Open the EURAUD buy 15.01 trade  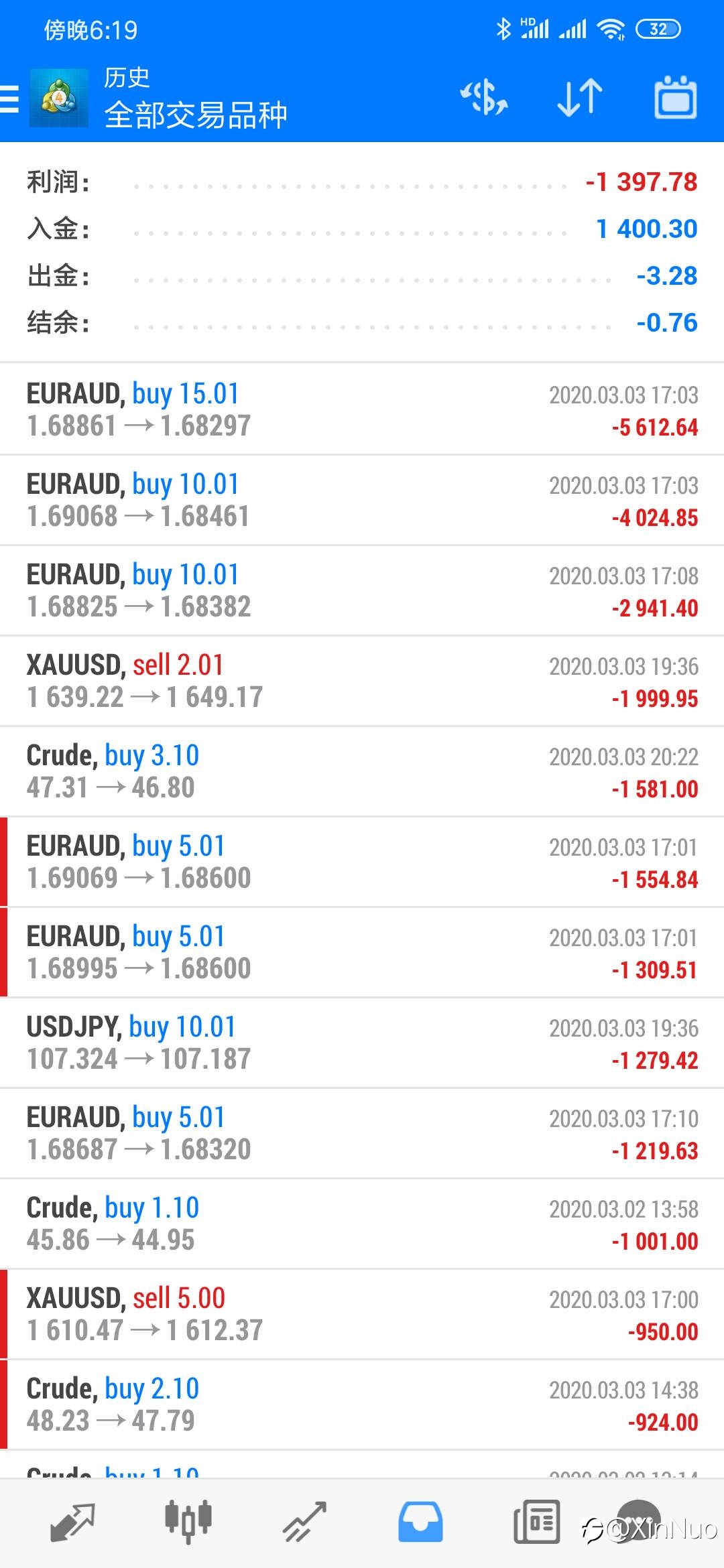[362, 409]
